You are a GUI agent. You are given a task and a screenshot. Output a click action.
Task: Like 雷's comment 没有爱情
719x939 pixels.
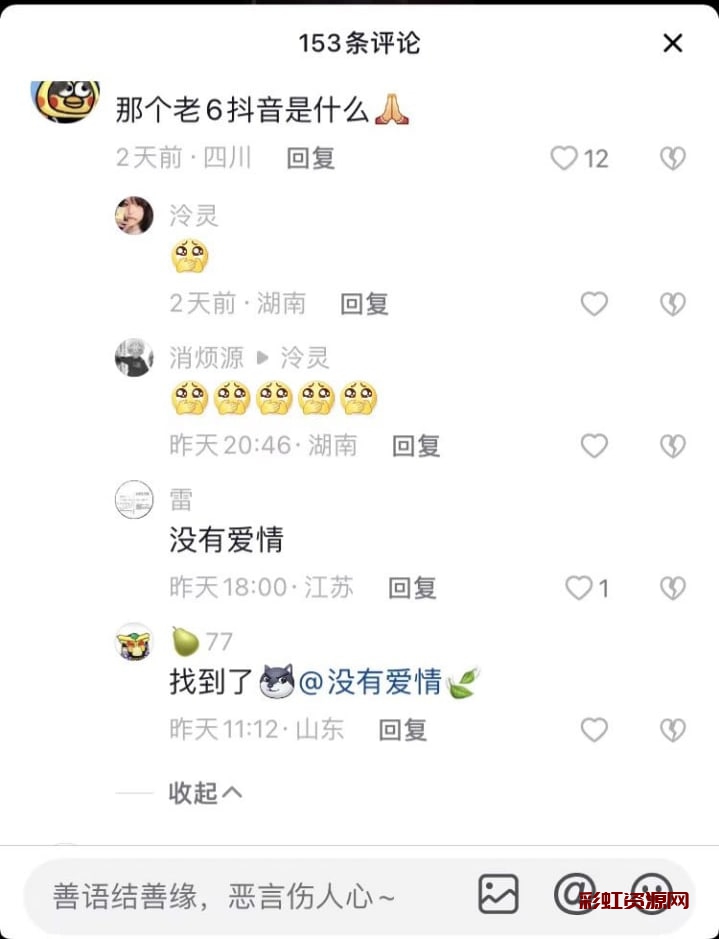(580, 588)
